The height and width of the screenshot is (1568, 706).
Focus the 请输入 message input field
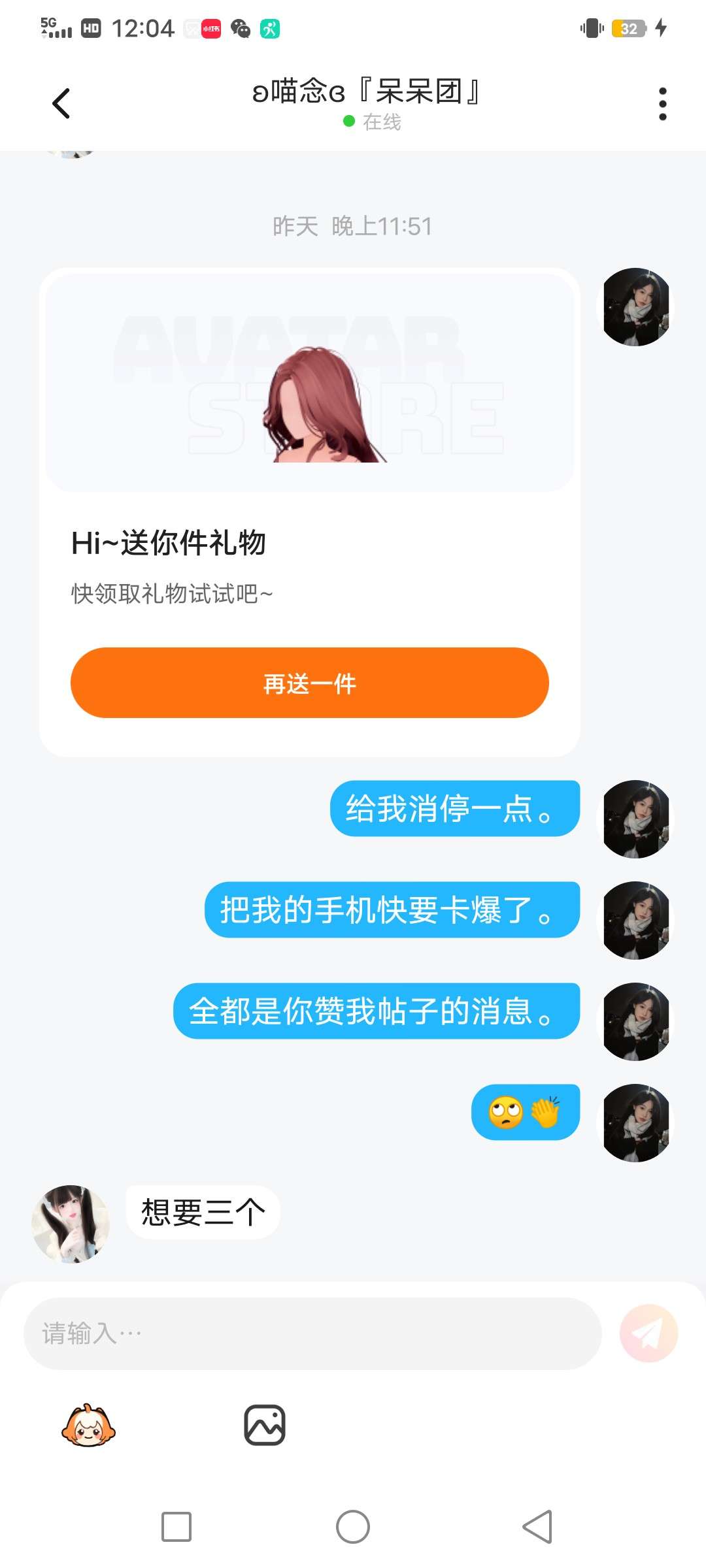[x=312, y=1333]
